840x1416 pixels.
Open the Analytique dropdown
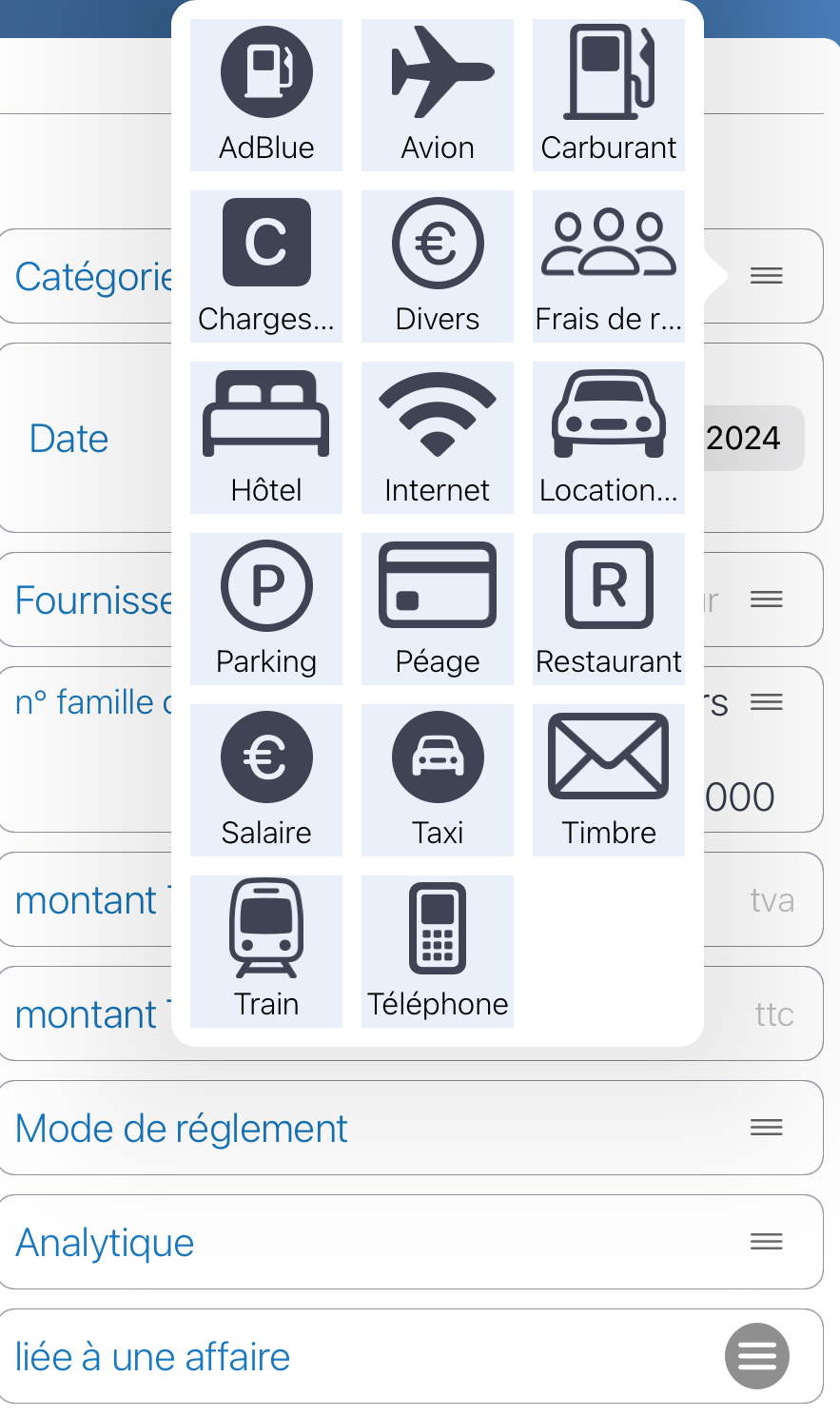tap(411, 1242)
